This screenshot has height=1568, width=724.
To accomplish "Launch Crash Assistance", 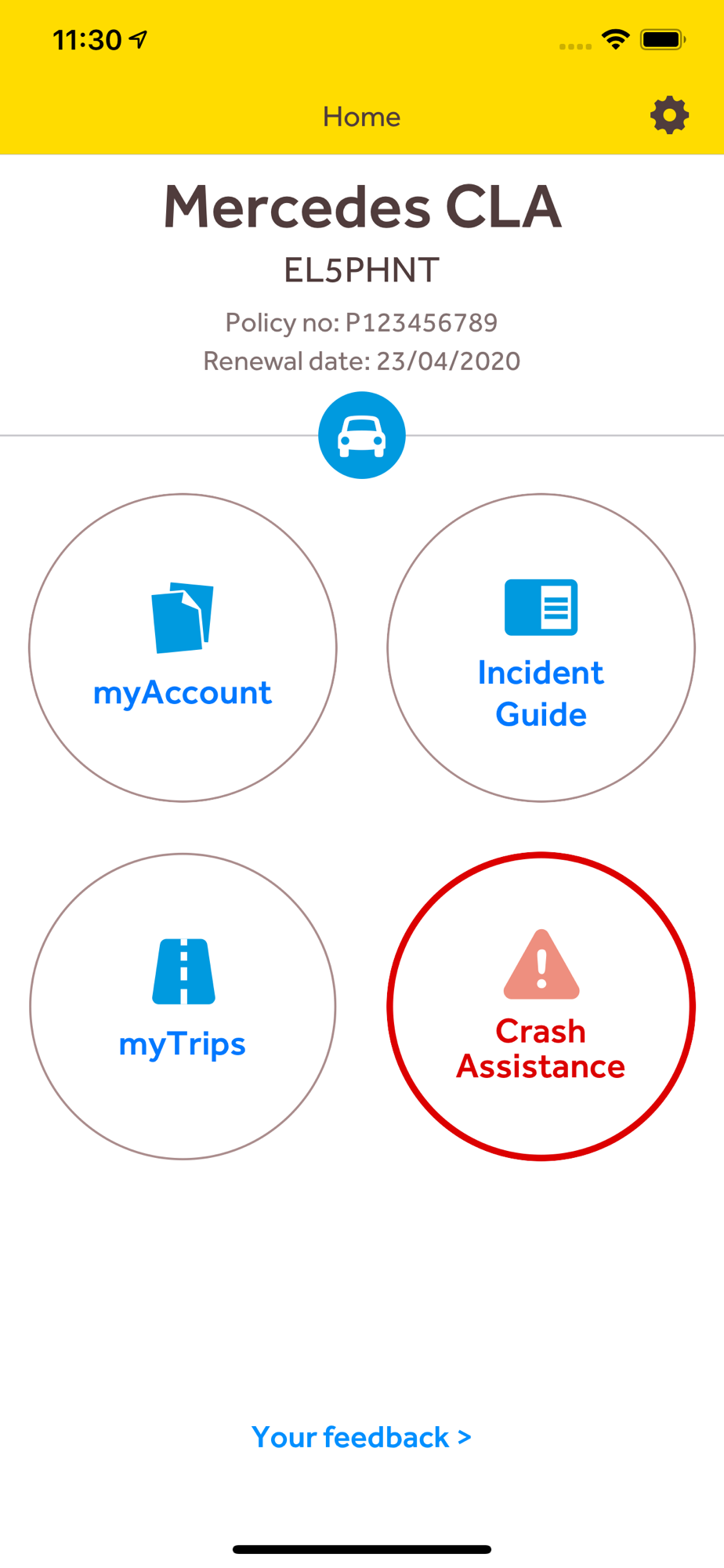I will [x=541, y=1006].
